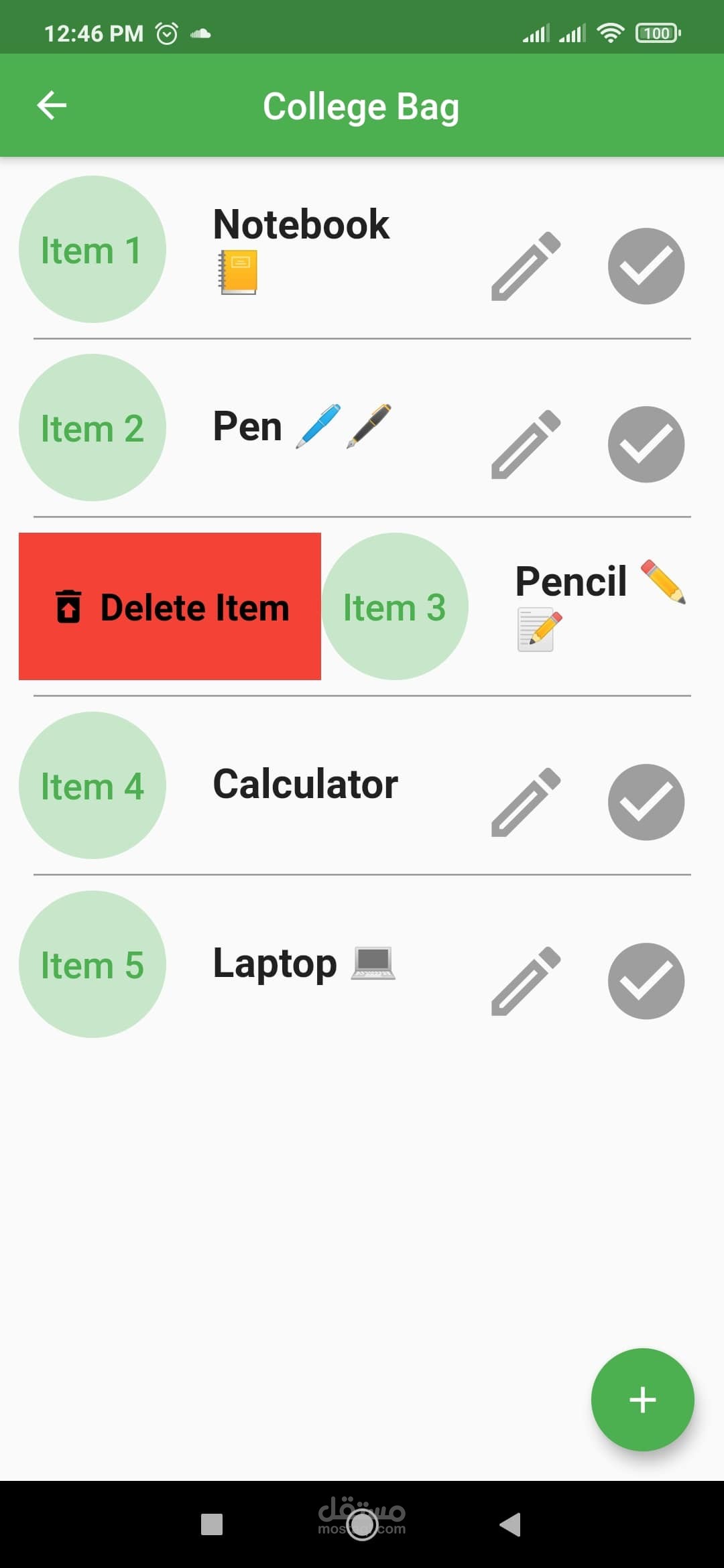Mark Notebook as checked
724x1568 pixels.
(646, 266)
